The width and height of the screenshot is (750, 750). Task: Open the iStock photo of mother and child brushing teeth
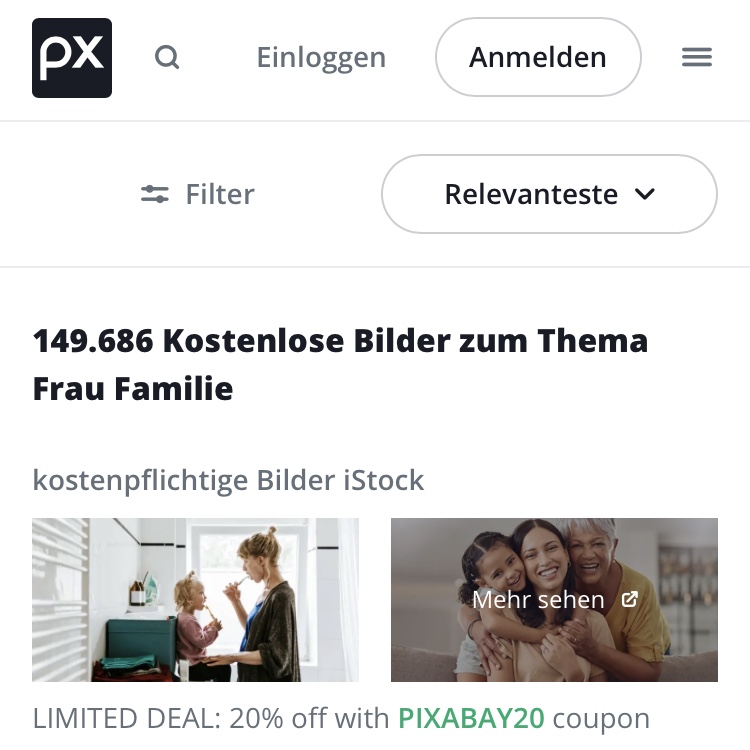pyautogui.click(x=195, y=600)
